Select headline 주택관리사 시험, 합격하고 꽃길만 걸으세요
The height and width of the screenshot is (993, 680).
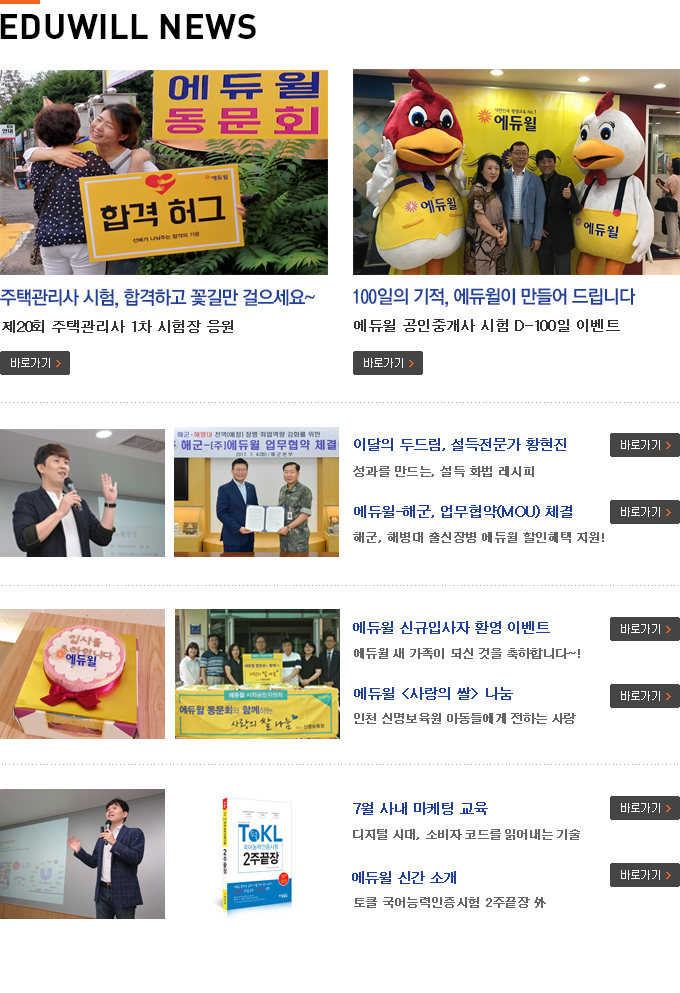click(158, 297)
